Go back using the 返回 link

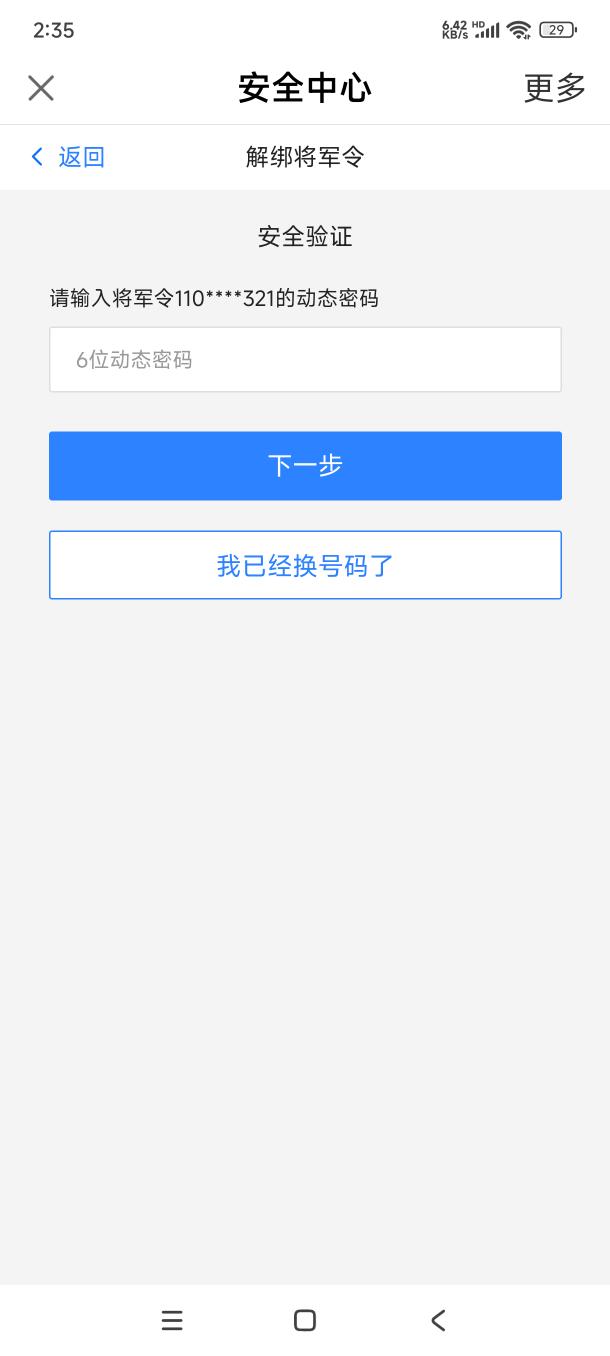point(68,157)
